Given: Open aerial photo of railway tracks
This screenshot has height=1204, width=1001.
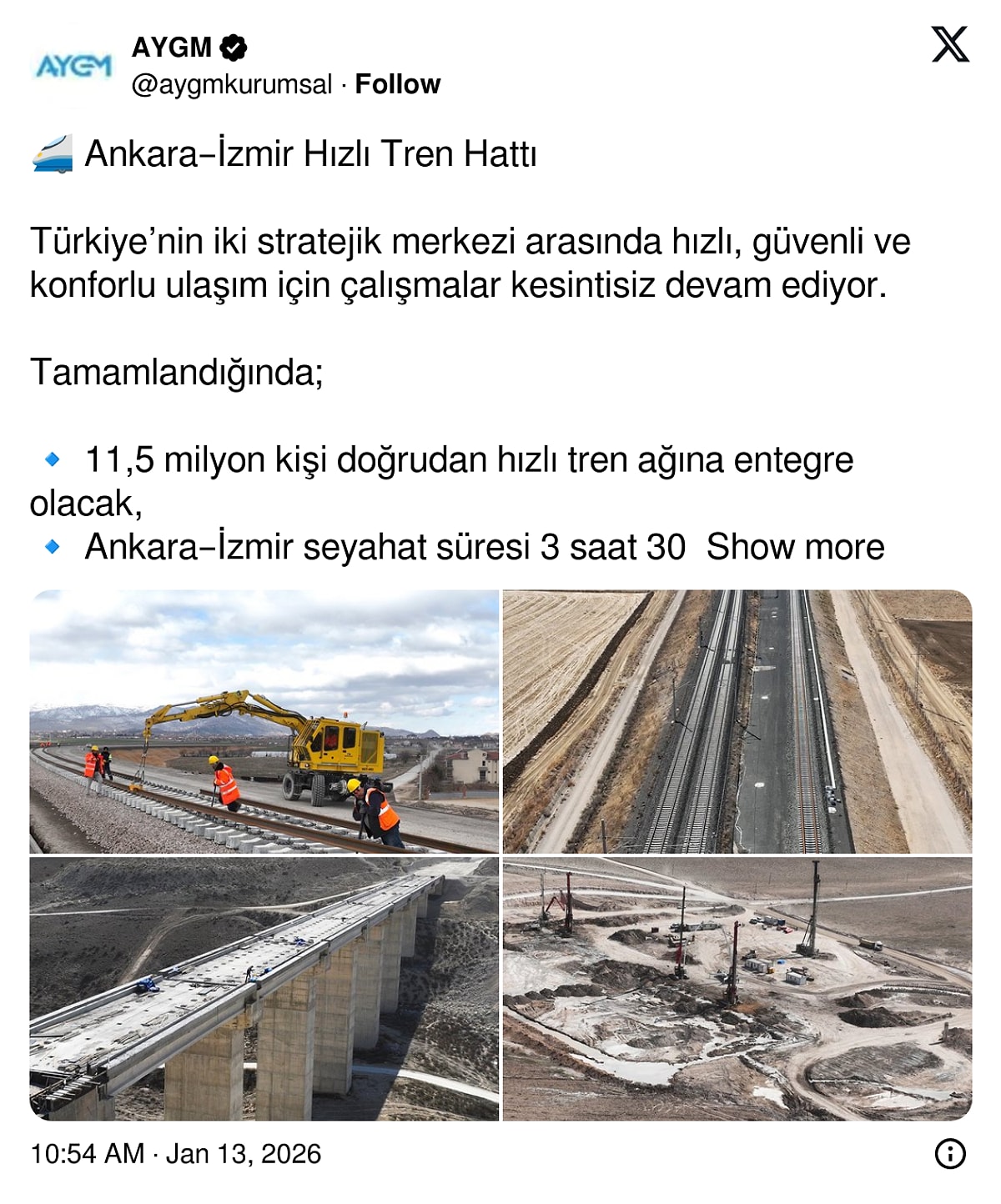Looking at the screenshot, I should pos(737,721).
